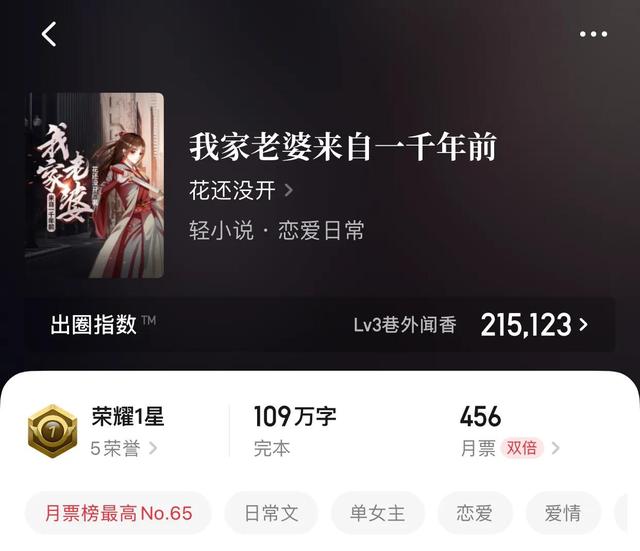640x551 pixels.
Task: Select the 爱情 tag
Action: [563, 513]
